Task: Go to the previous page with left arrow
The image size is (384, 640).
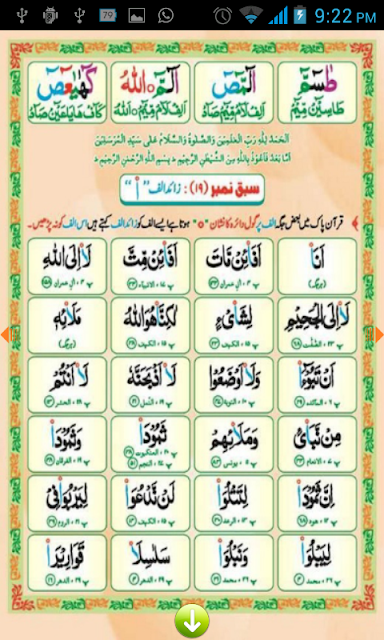Action: tap(4, 335)
